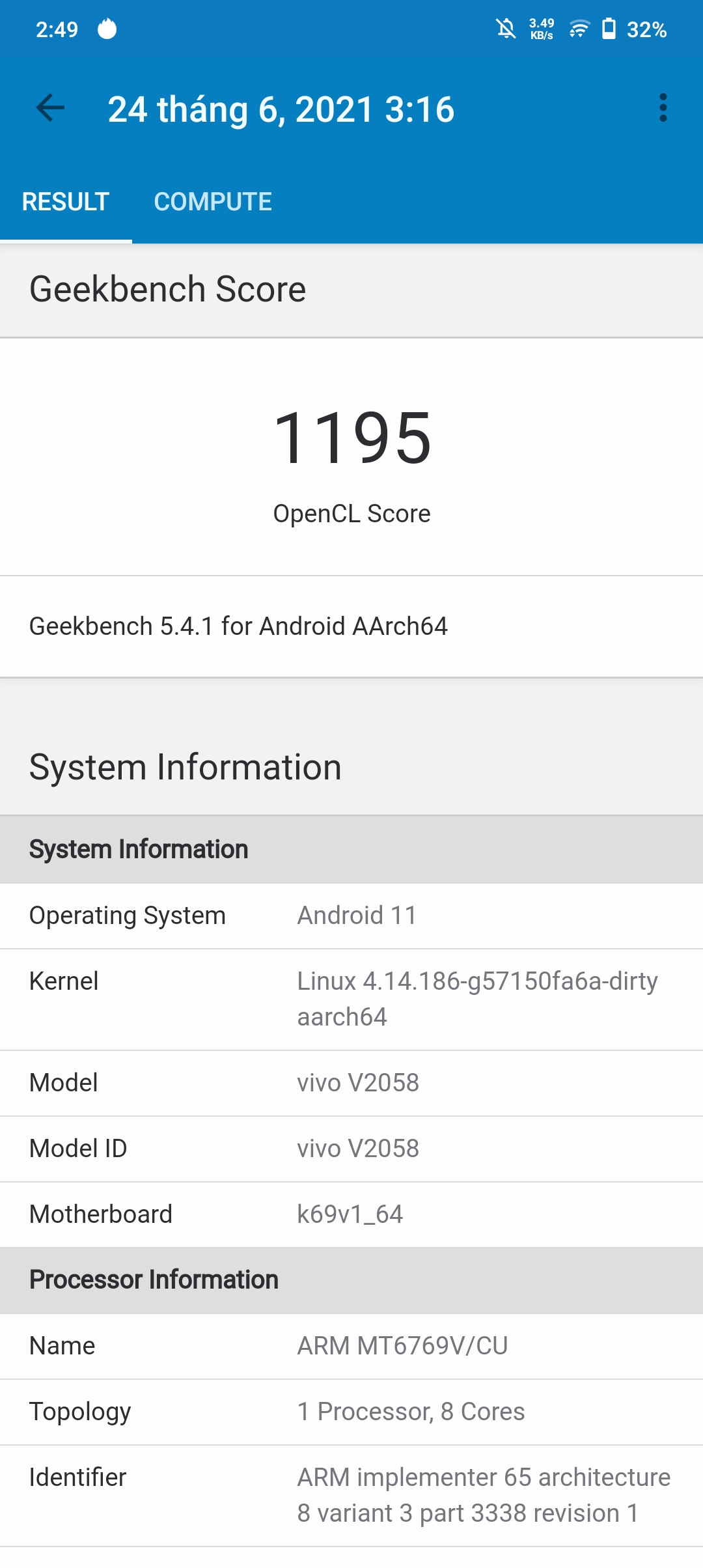Screen dimensions: 703x1568
Task: Open the three-dot overflow menu
Action: (663, 108)
